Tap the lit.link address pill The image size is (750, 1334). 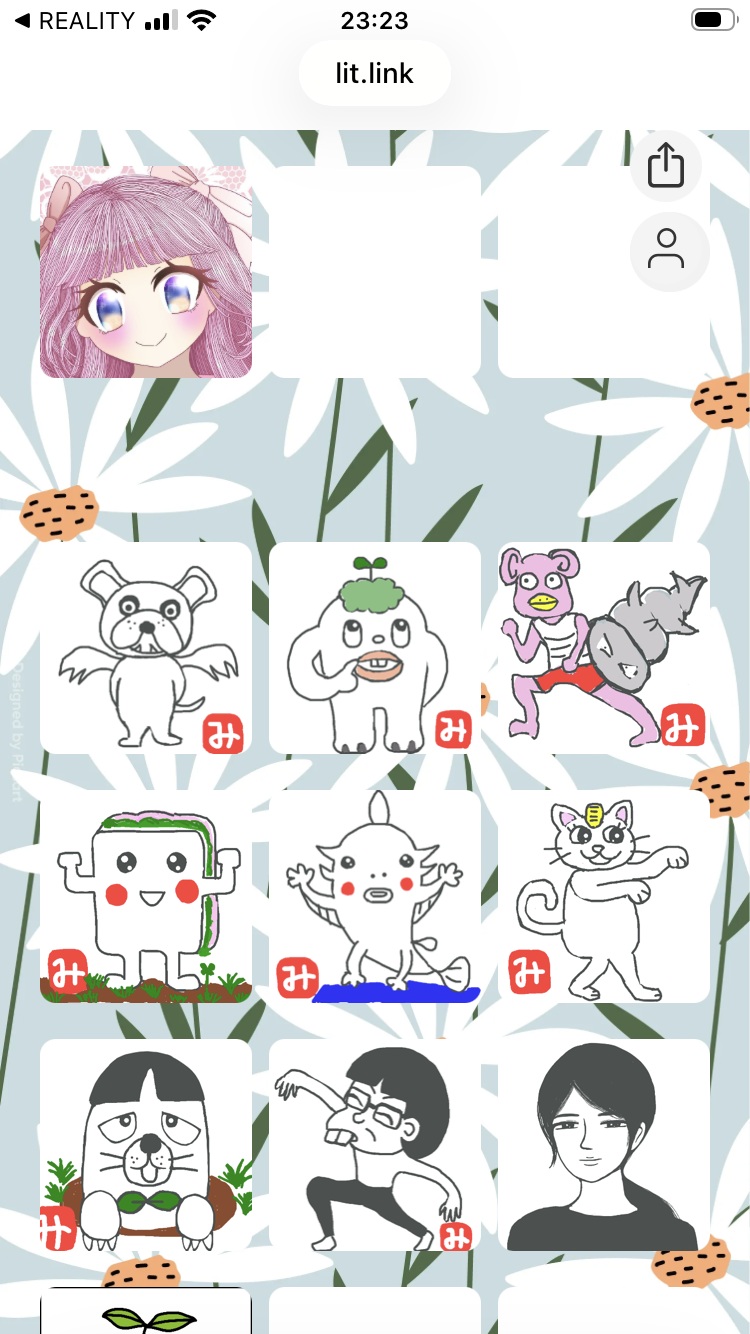(x=374, y=73)
